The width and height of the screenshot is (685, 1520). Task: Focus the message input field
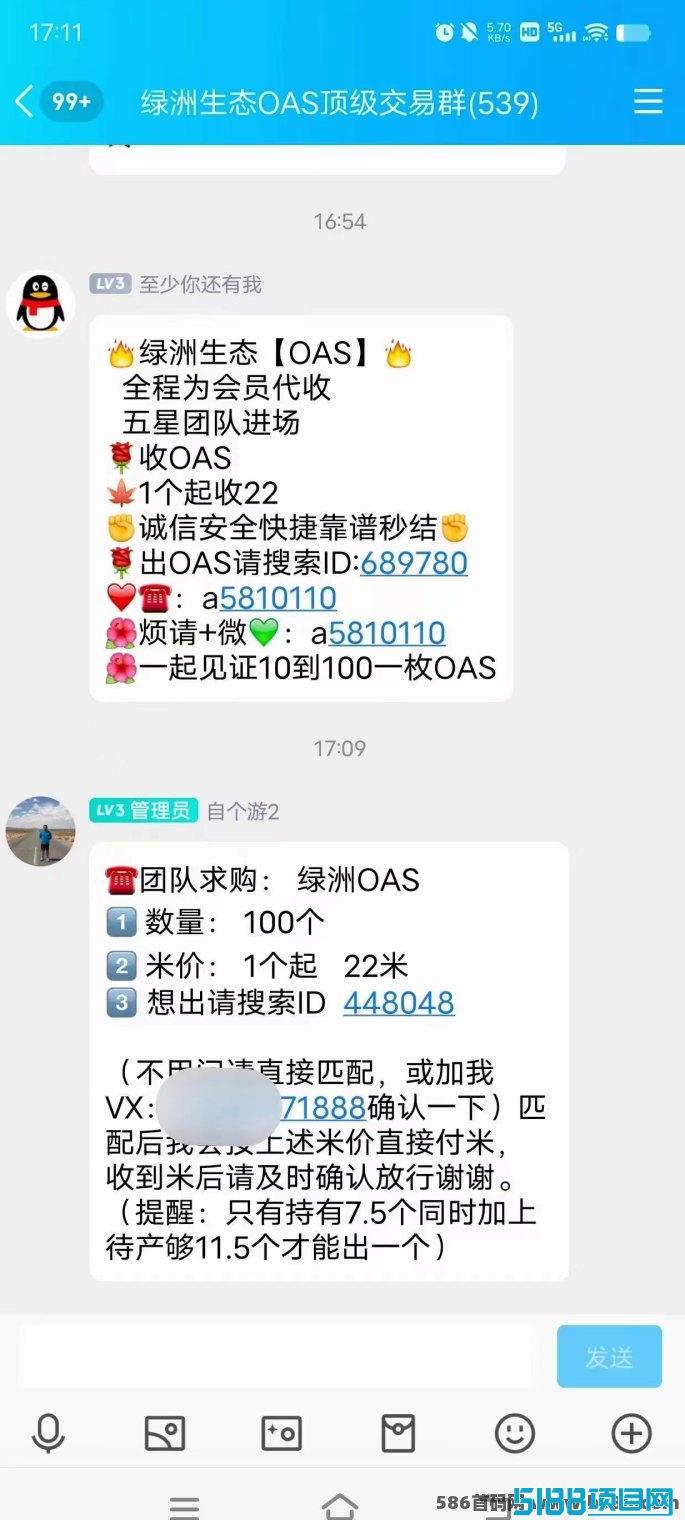tap(277, 1357)
